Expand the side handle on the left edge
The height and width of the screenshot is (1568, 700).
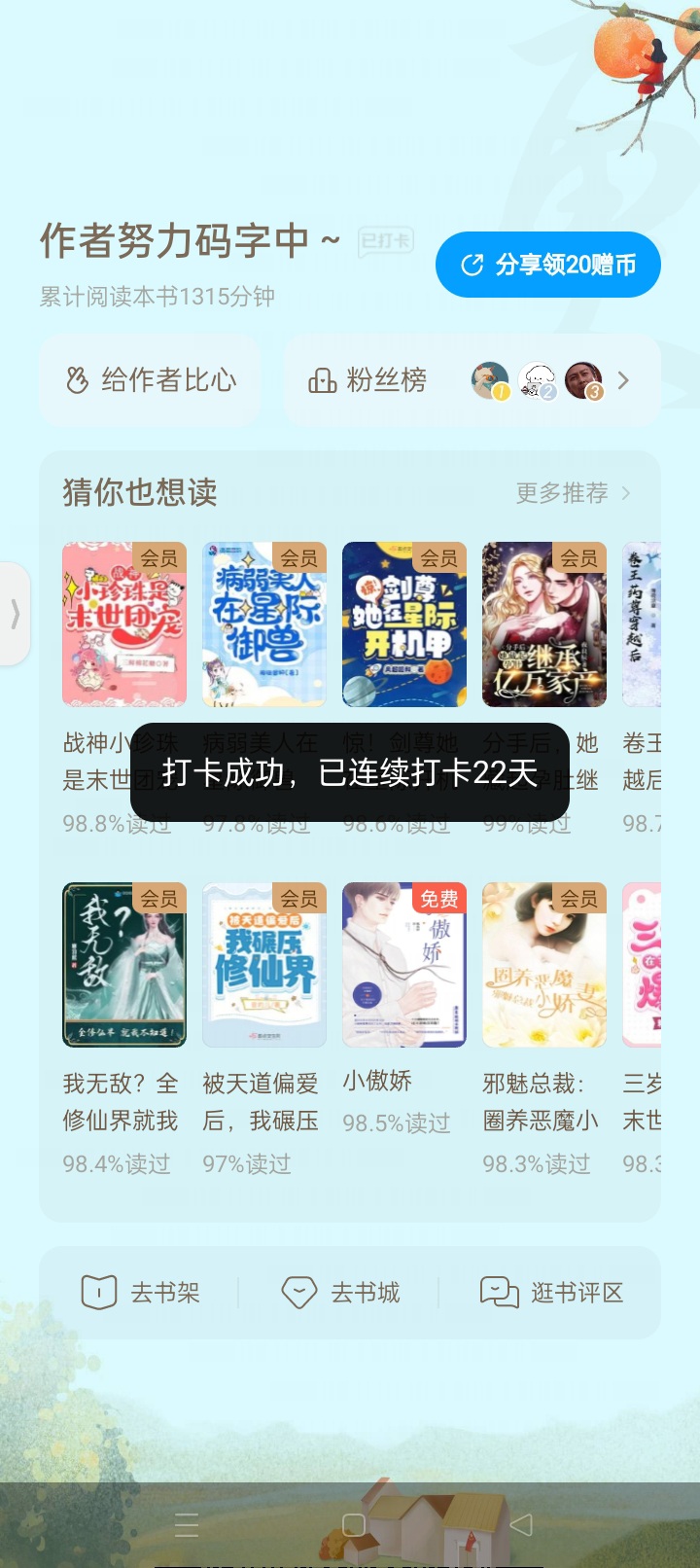tap(15, 614)
